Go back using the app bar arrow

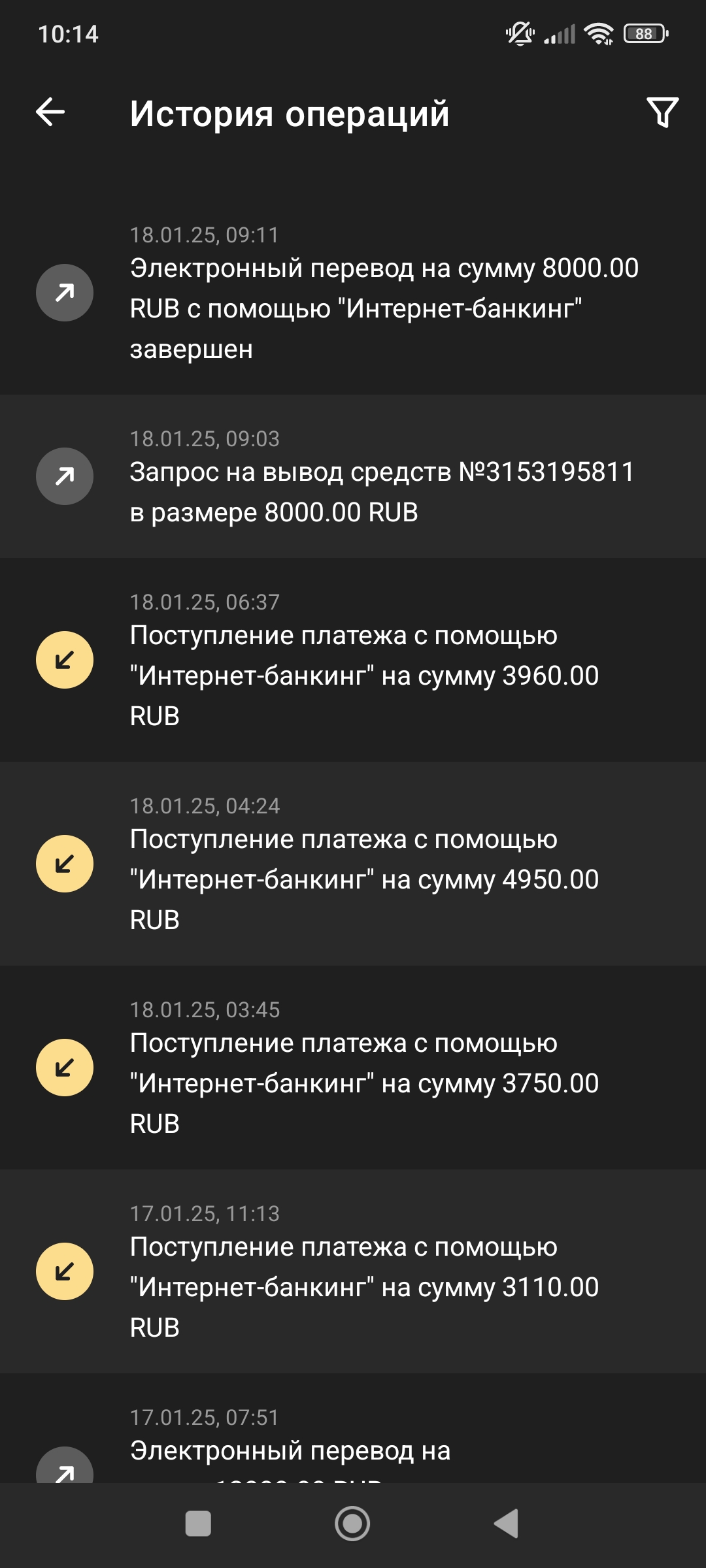point(50,112)
